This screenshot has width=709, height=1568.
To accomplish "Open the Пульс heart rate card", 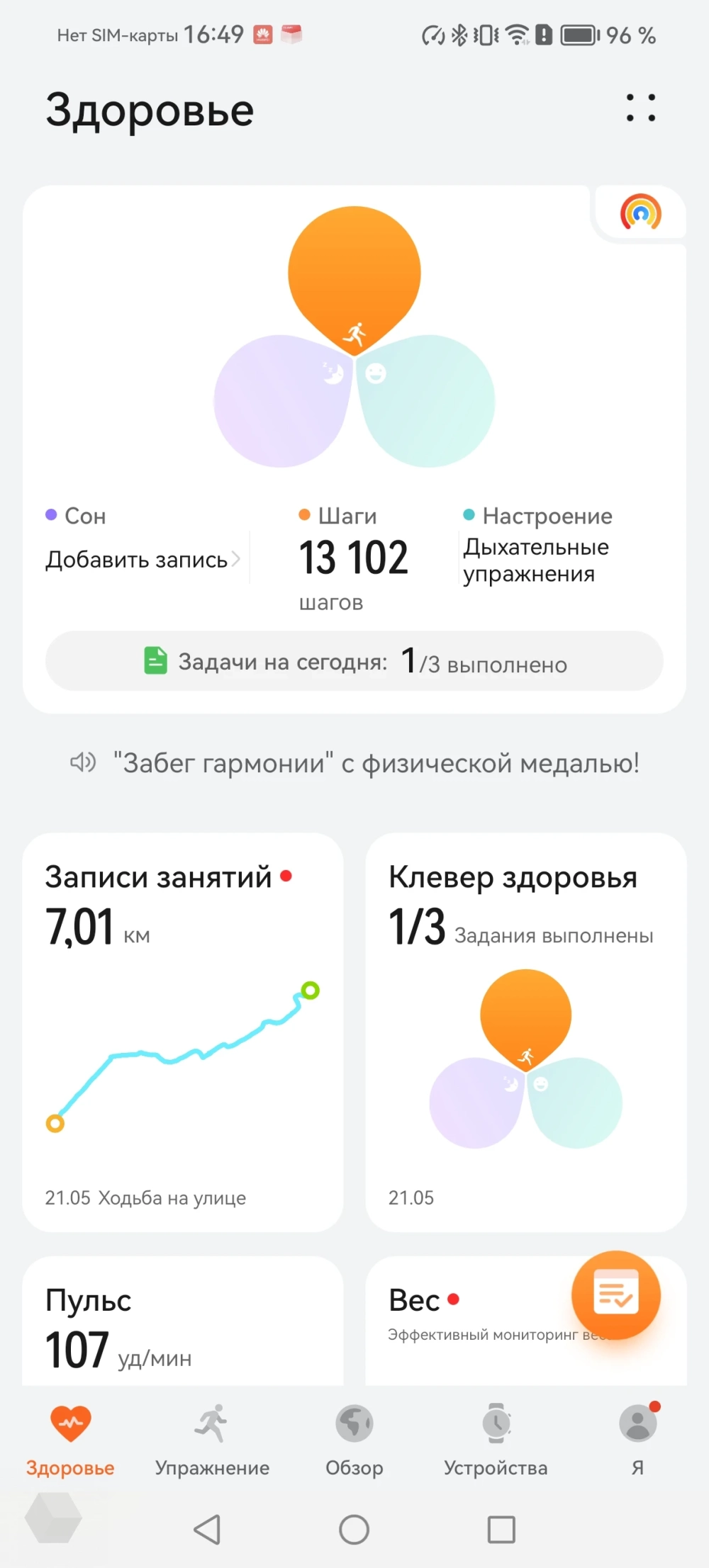I will [x=183, y=1325].
